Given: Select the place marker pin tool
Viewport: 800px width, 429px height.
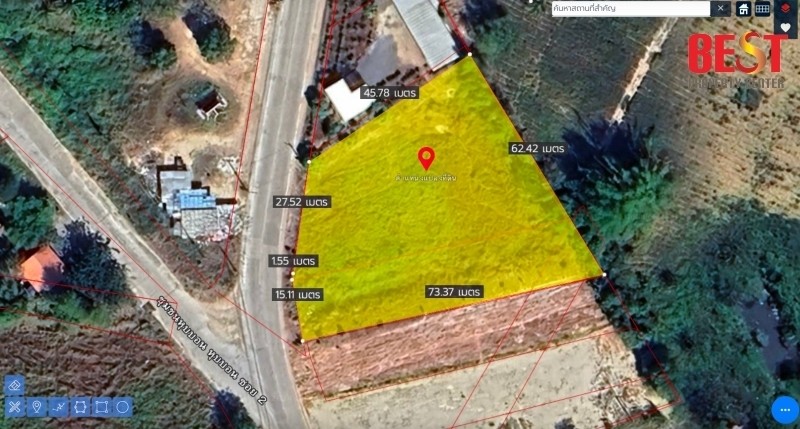Looking at the screenshot, I should [36, 406].
